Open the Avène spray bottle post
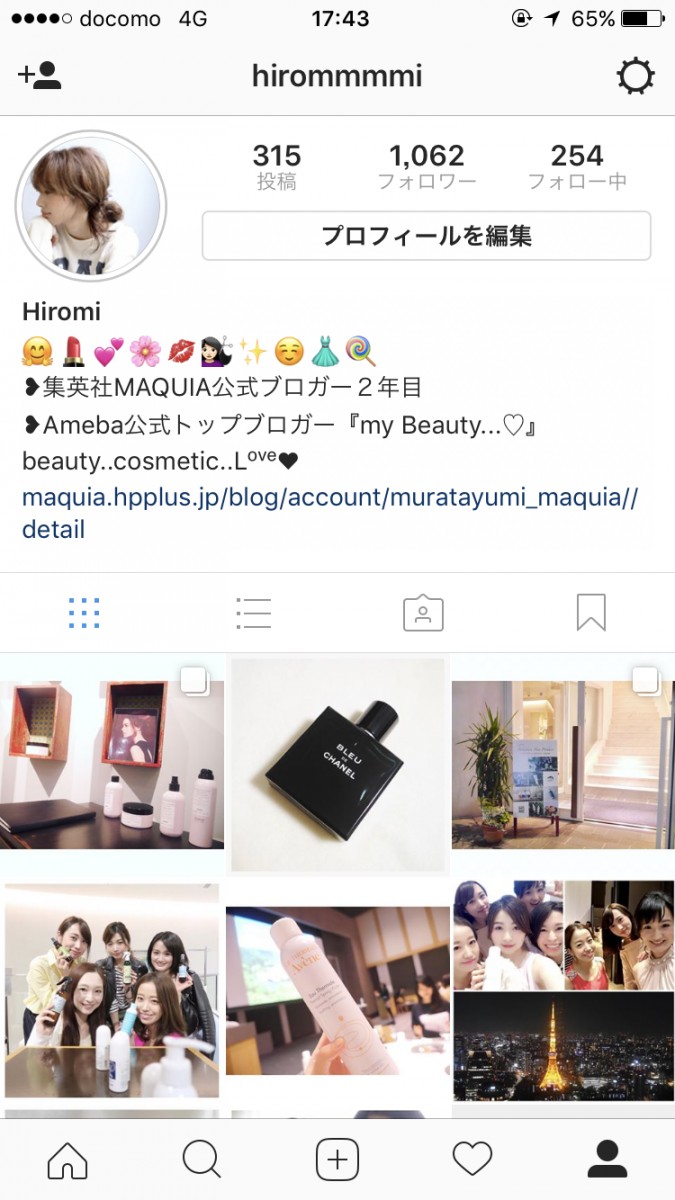 [x=337, y=990]
